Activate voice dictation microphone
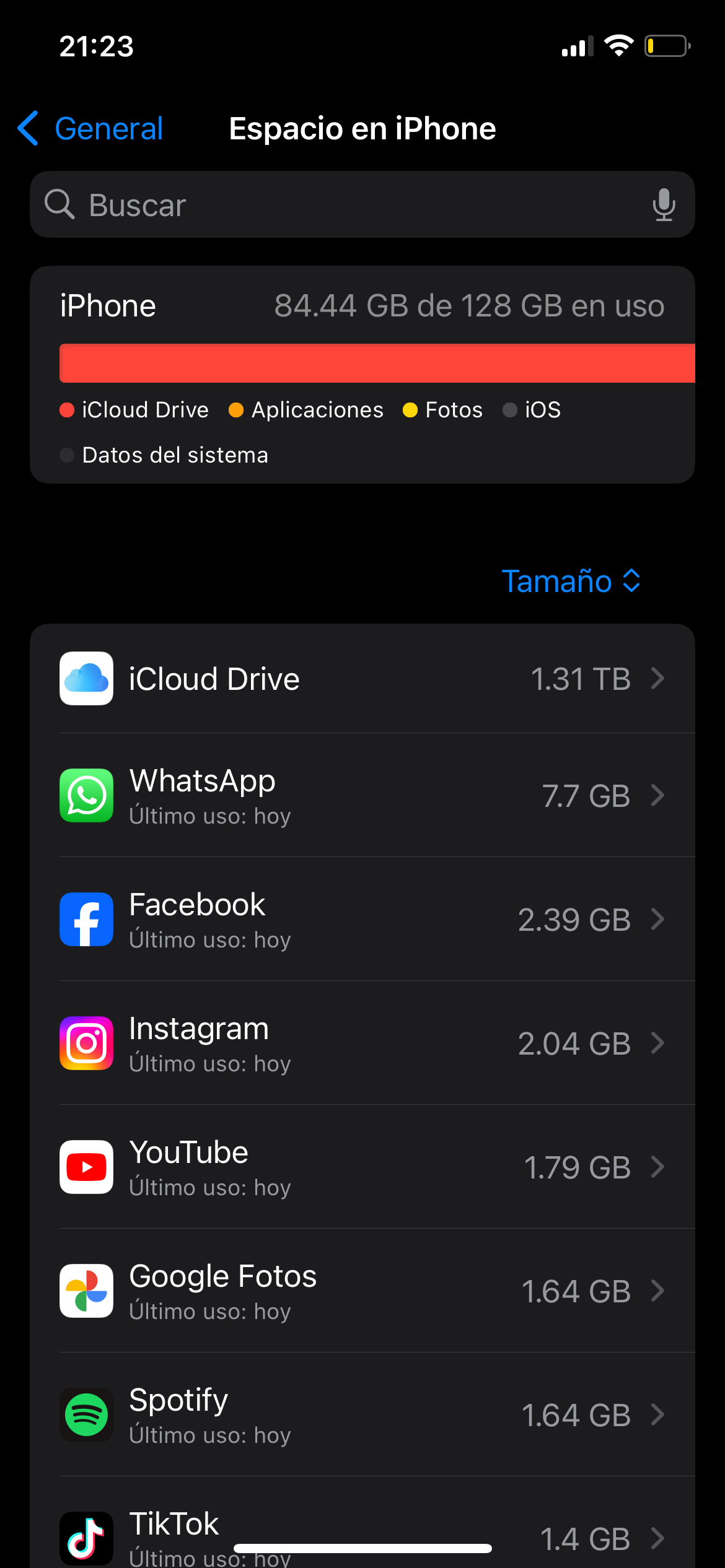 pos(663,205)
